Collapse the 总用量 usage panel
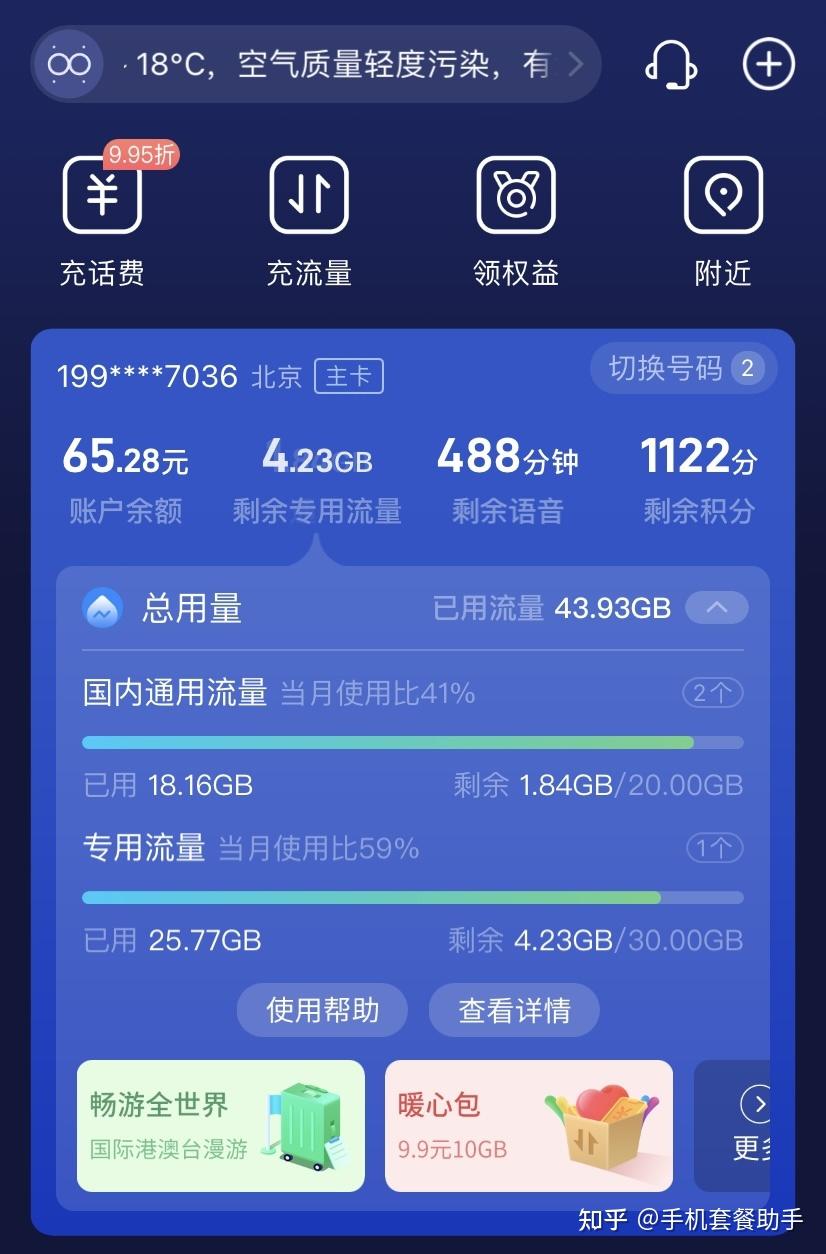This screenshot has width=826, height=1254. tap(716, 607)
